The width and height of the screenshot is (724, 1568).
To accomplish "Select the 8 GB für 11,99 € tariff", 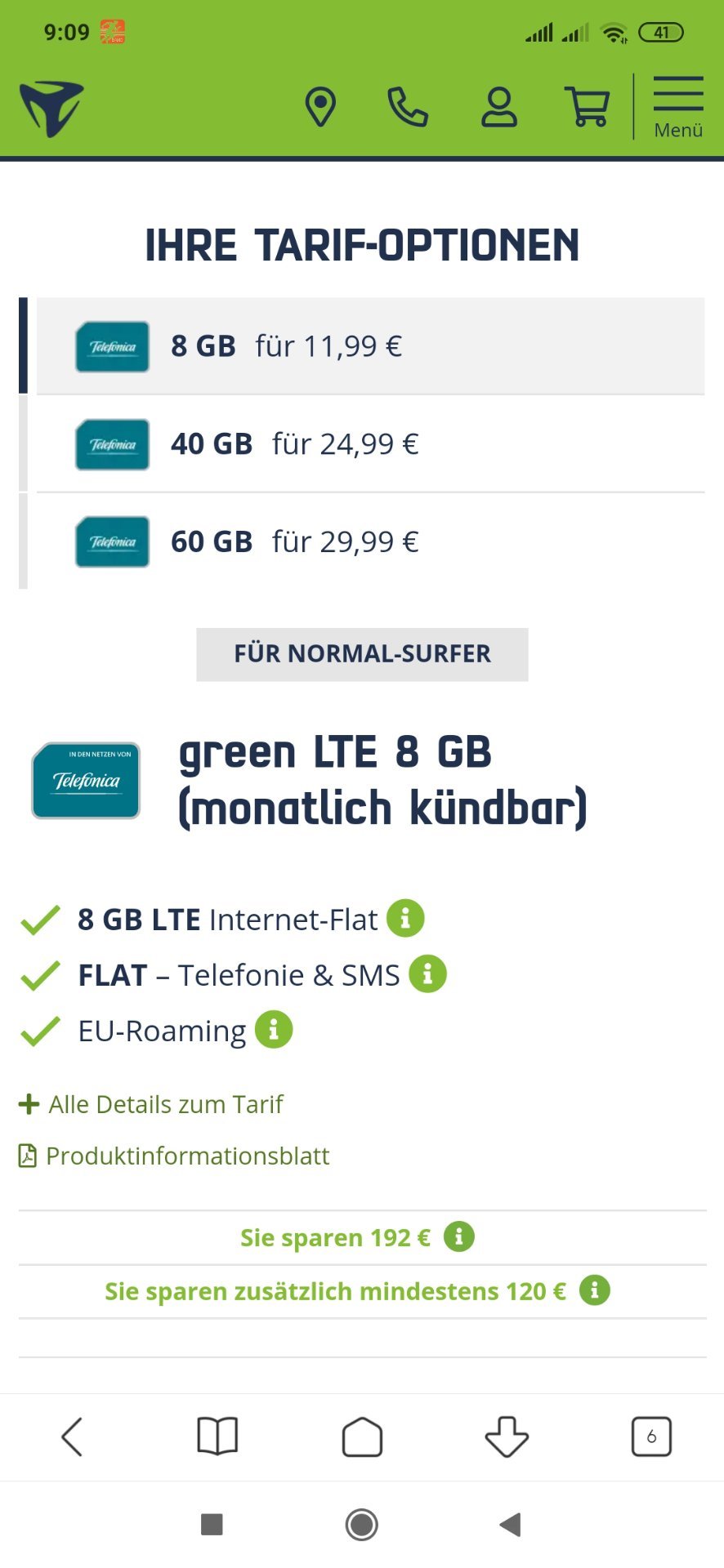I will (370, 346).
